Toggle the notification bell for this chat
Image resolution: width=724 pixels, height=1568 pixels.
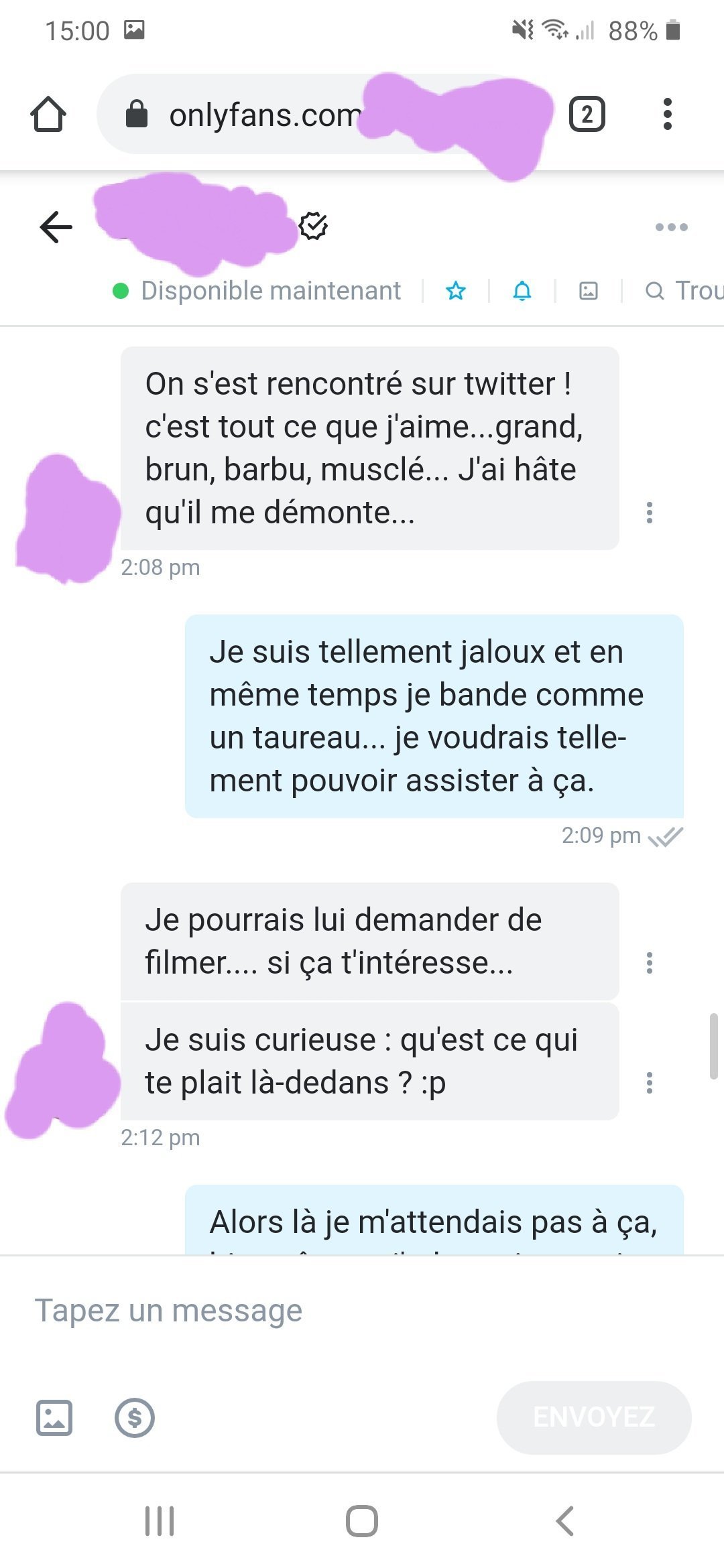coord(522,291)
